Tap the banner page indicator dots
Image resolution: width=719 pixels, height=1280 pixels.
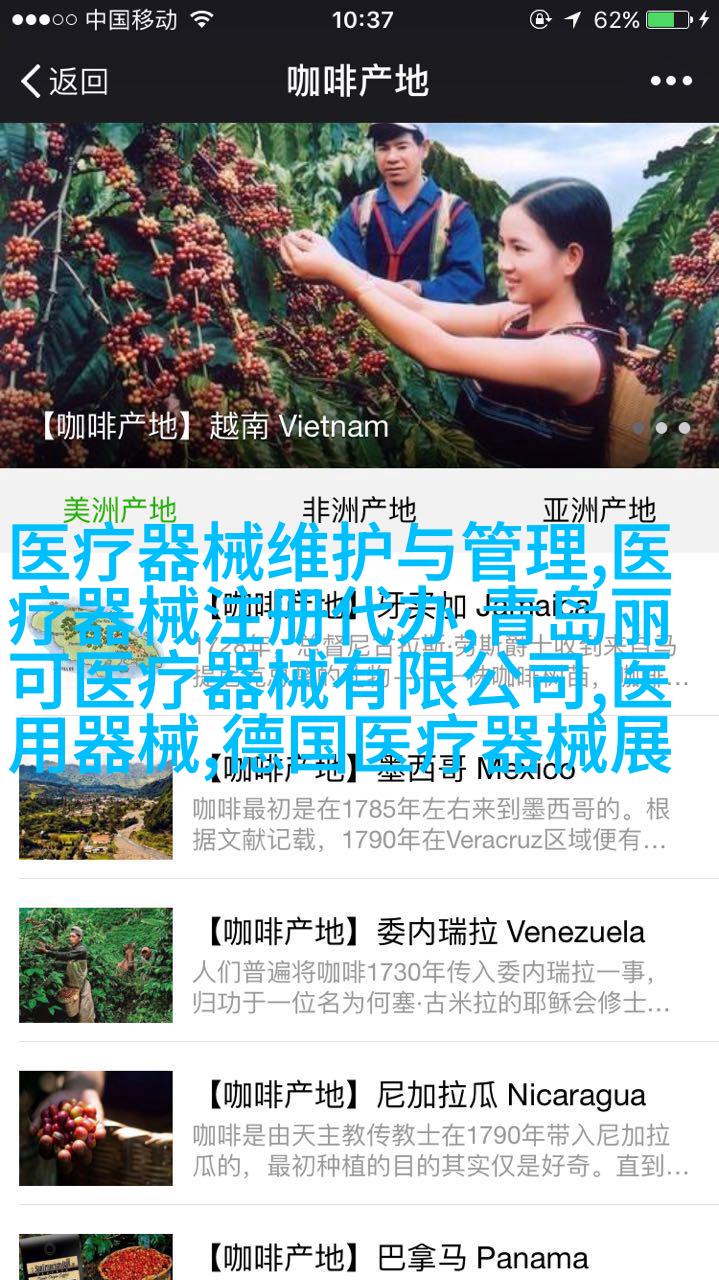coord(662,428)
